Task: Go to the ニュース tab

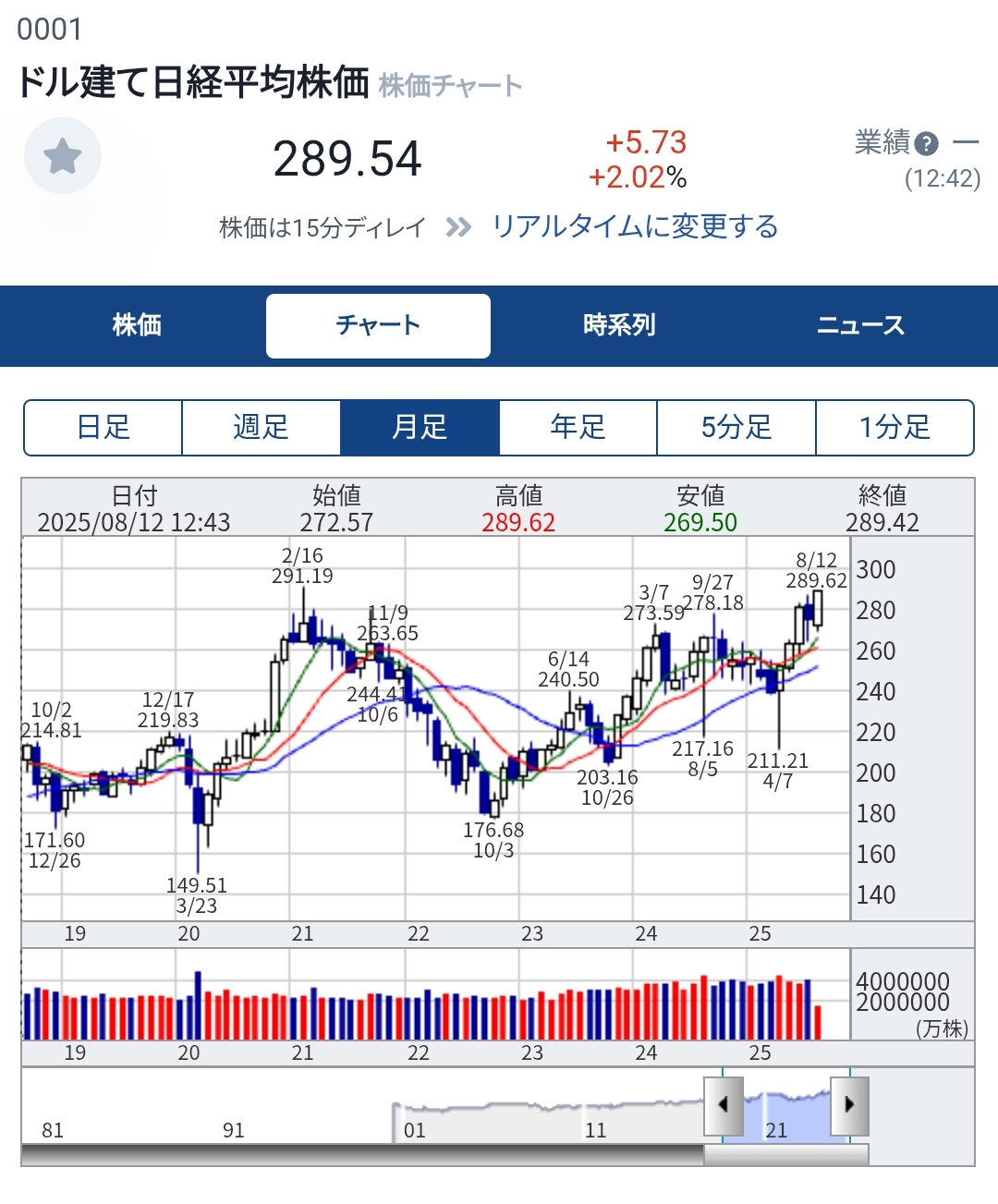Action: pos(860,325)
